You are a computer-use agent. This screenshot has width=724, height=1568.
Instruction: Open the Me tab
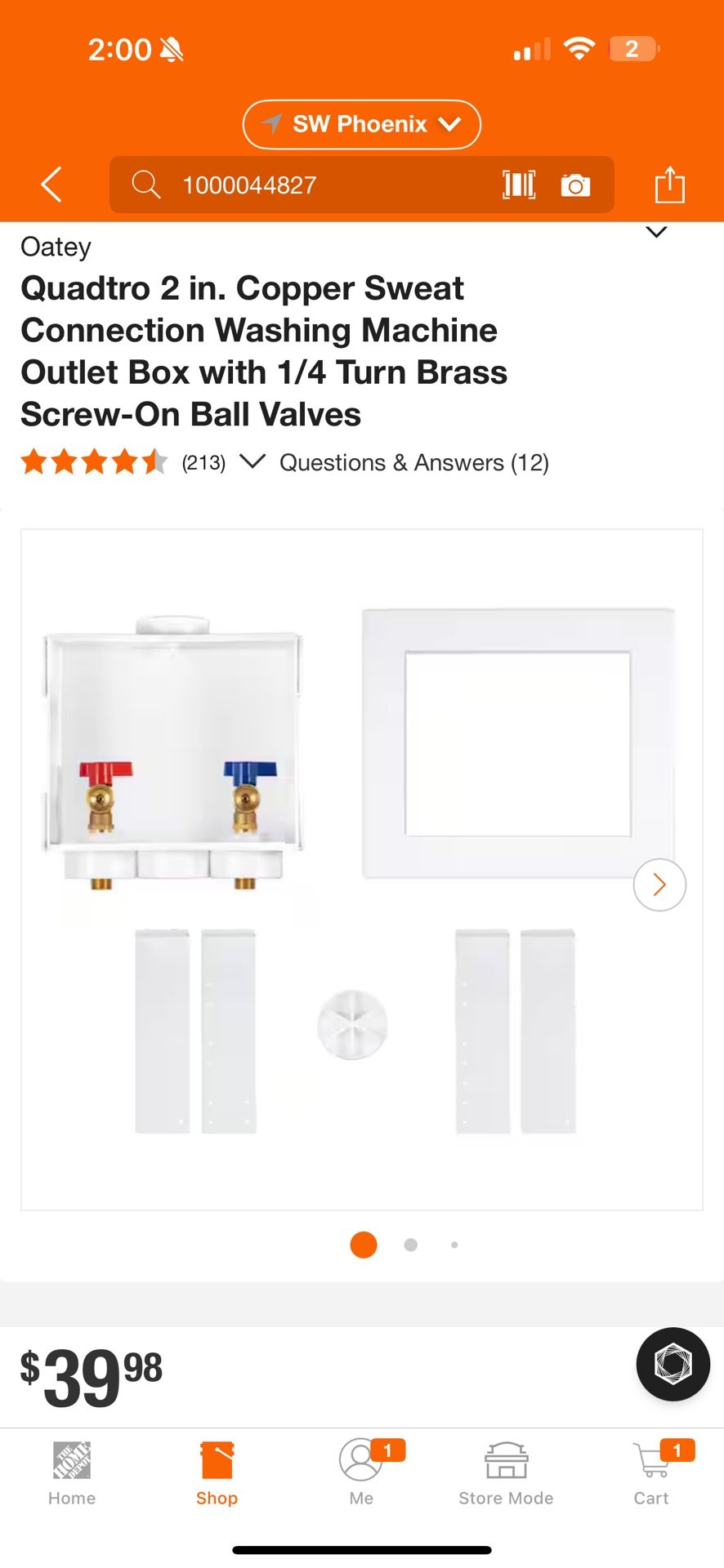tap(361, 1473)
